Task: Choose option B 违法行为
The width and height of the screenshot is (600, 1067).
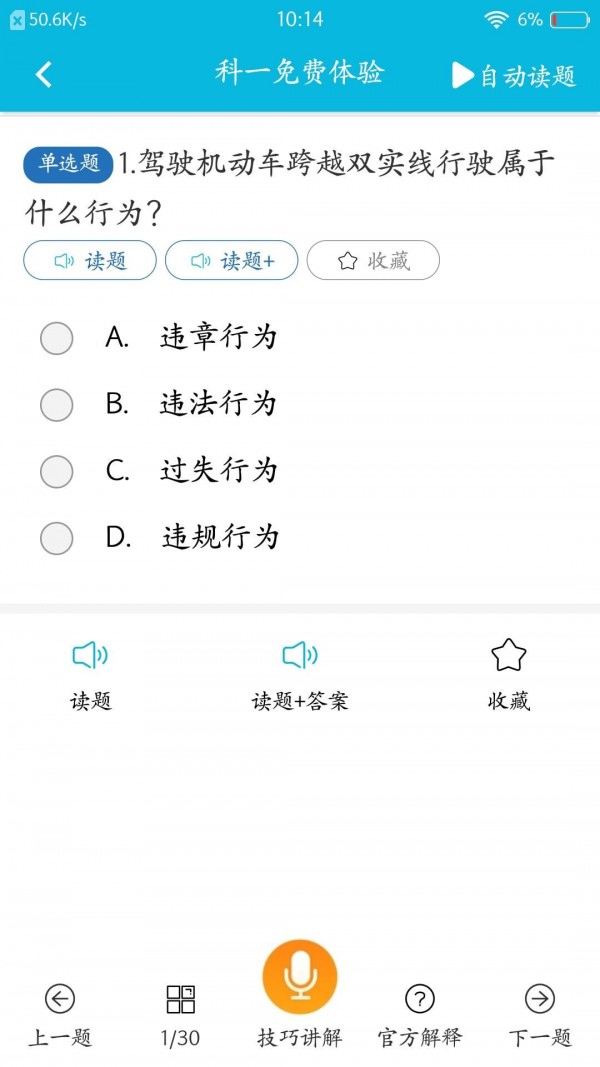Action: (x=57, y=405)
